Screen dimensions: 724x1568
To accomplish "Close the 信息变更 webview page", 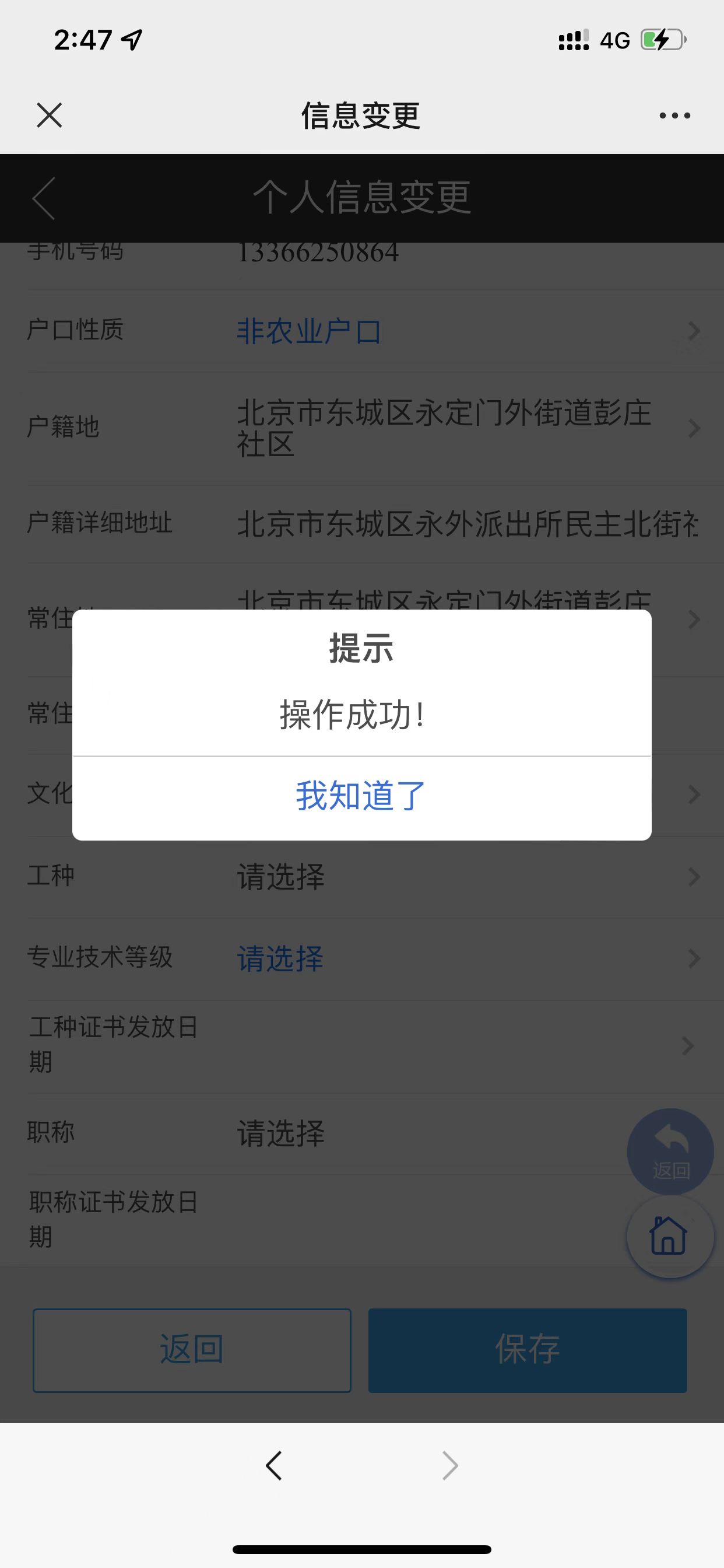I will (50, 115).
